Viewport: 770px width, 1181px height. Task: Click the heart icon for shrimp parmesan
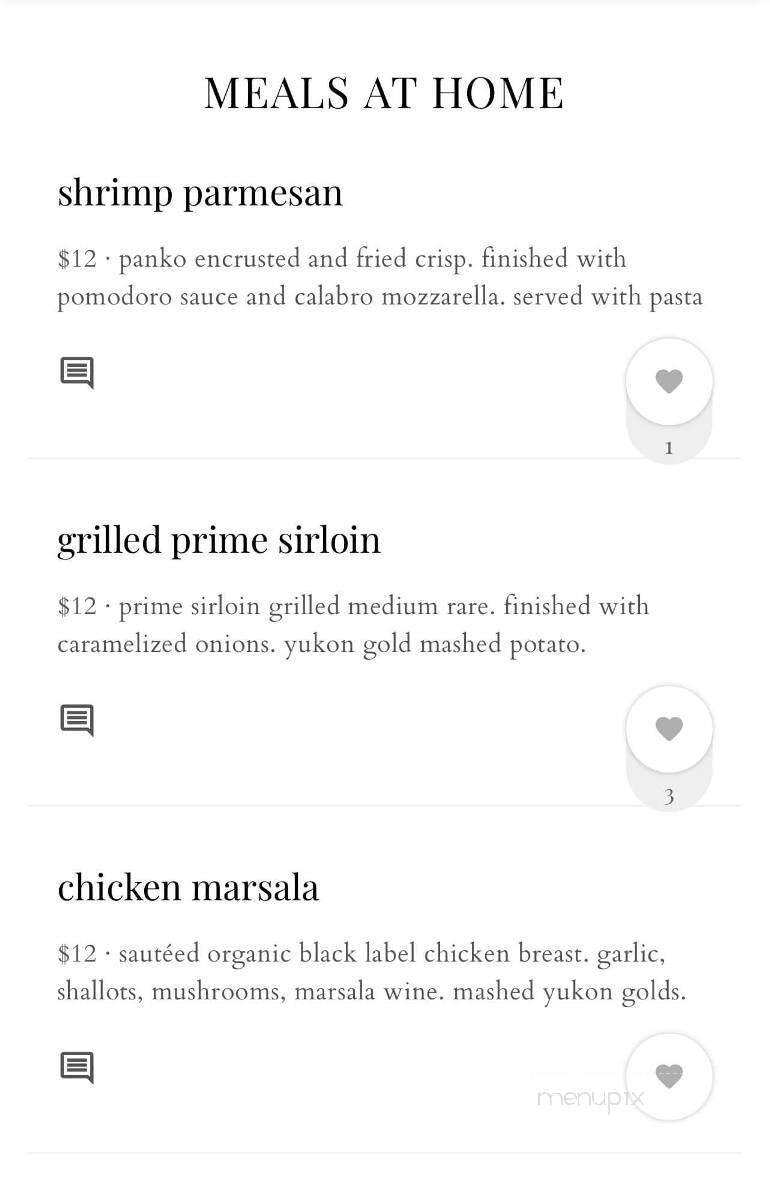(x=669, y=380)
